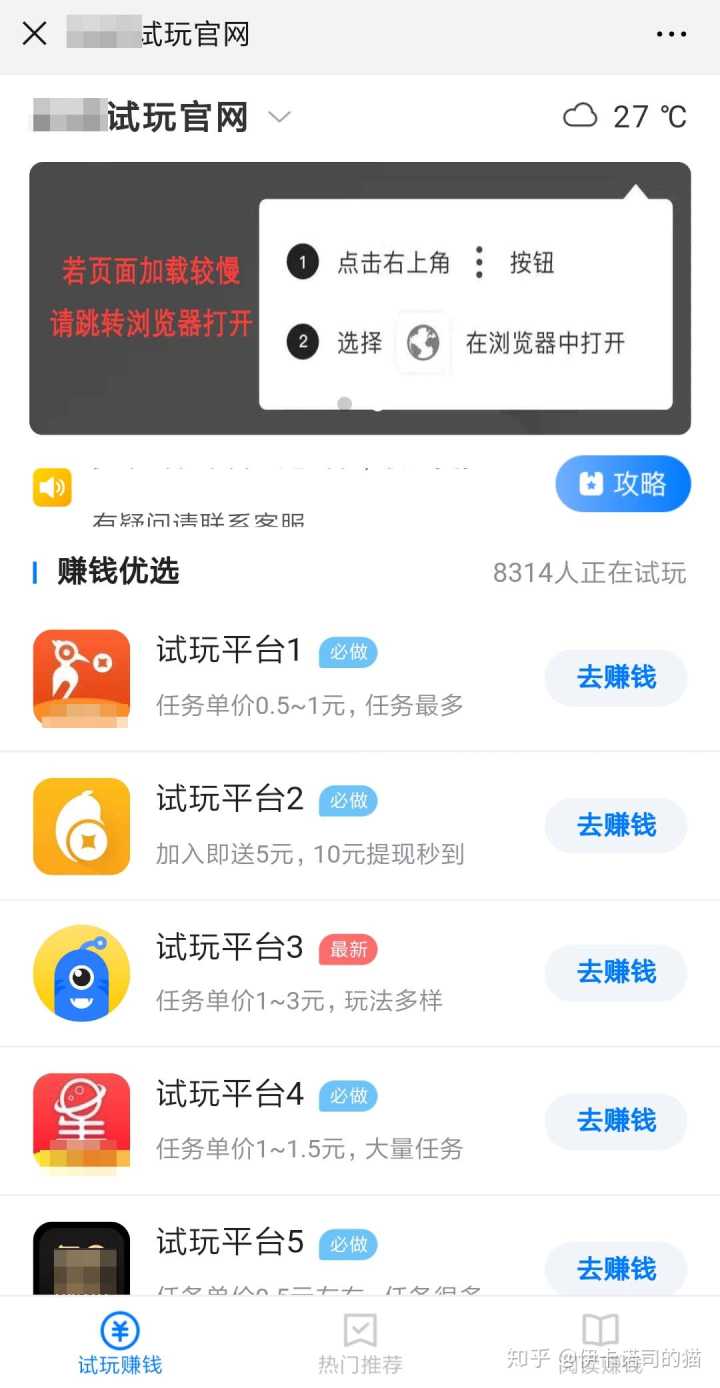The height and width of the screenshot is (1388, 720).
Task: Switch to the 试玩赚钱 tab
Action: click(x=120, y=1343)
